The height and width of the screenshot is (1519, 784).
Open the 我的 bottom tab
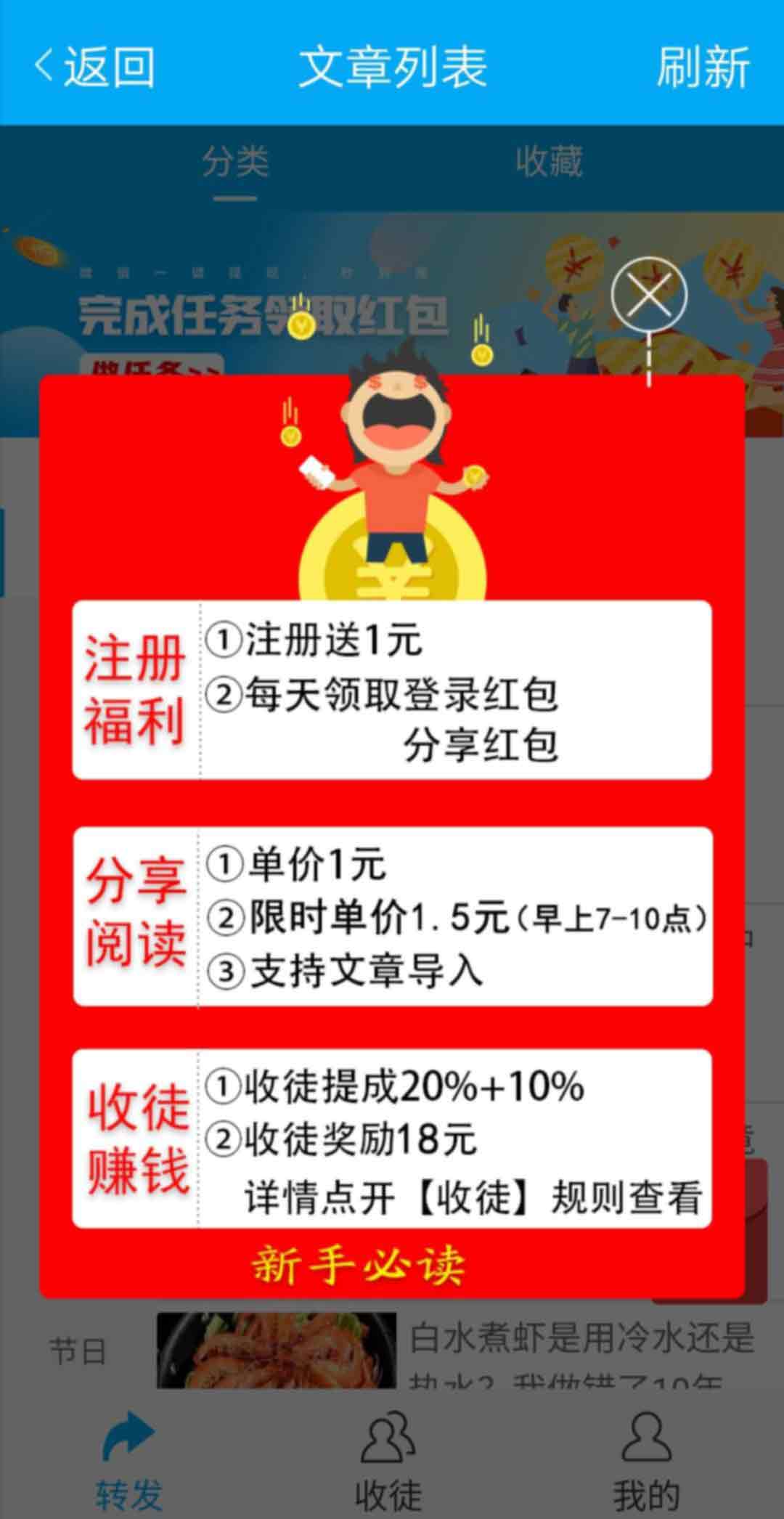pos(646,1459)
